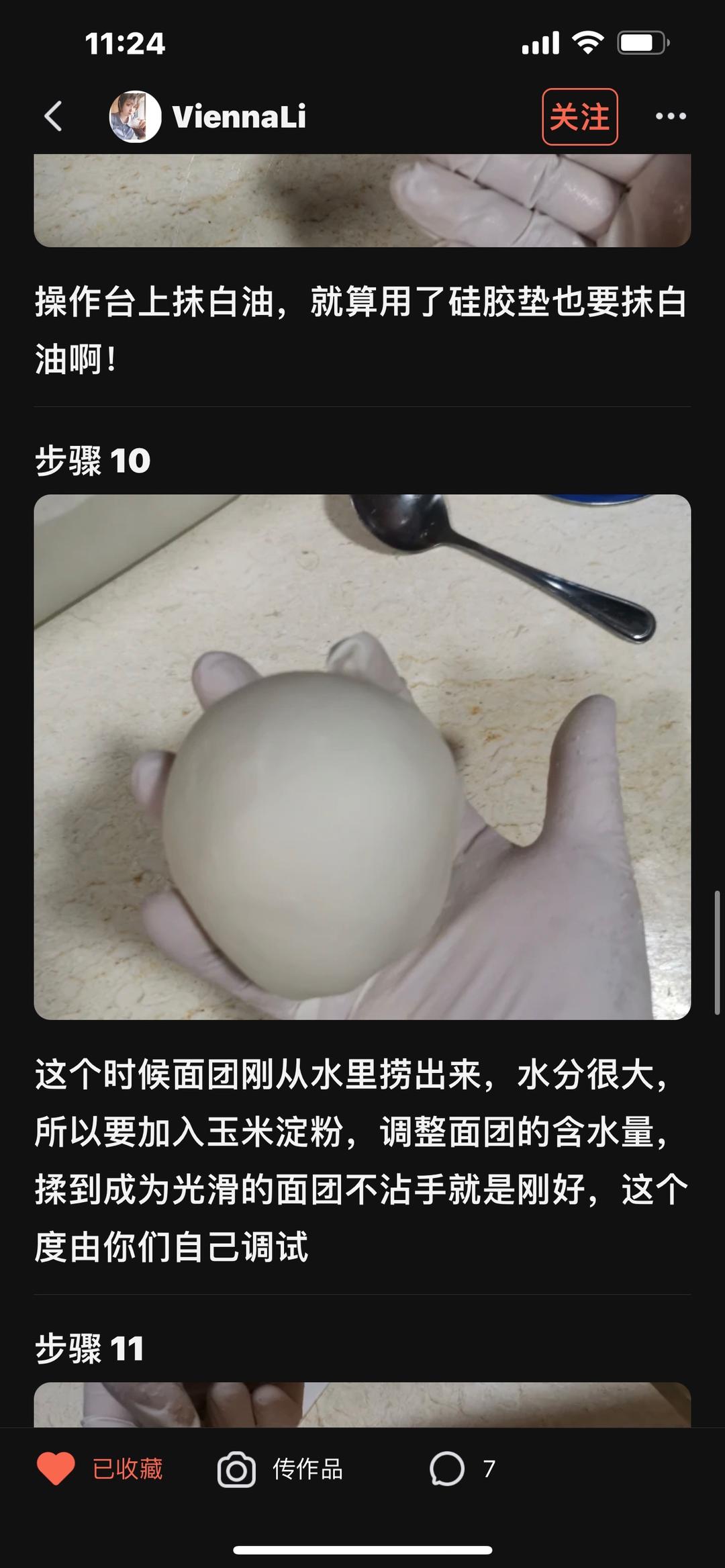Open the step 10 dough photo
Viewport: 725px width, 1568px height.
pos(362,757)
